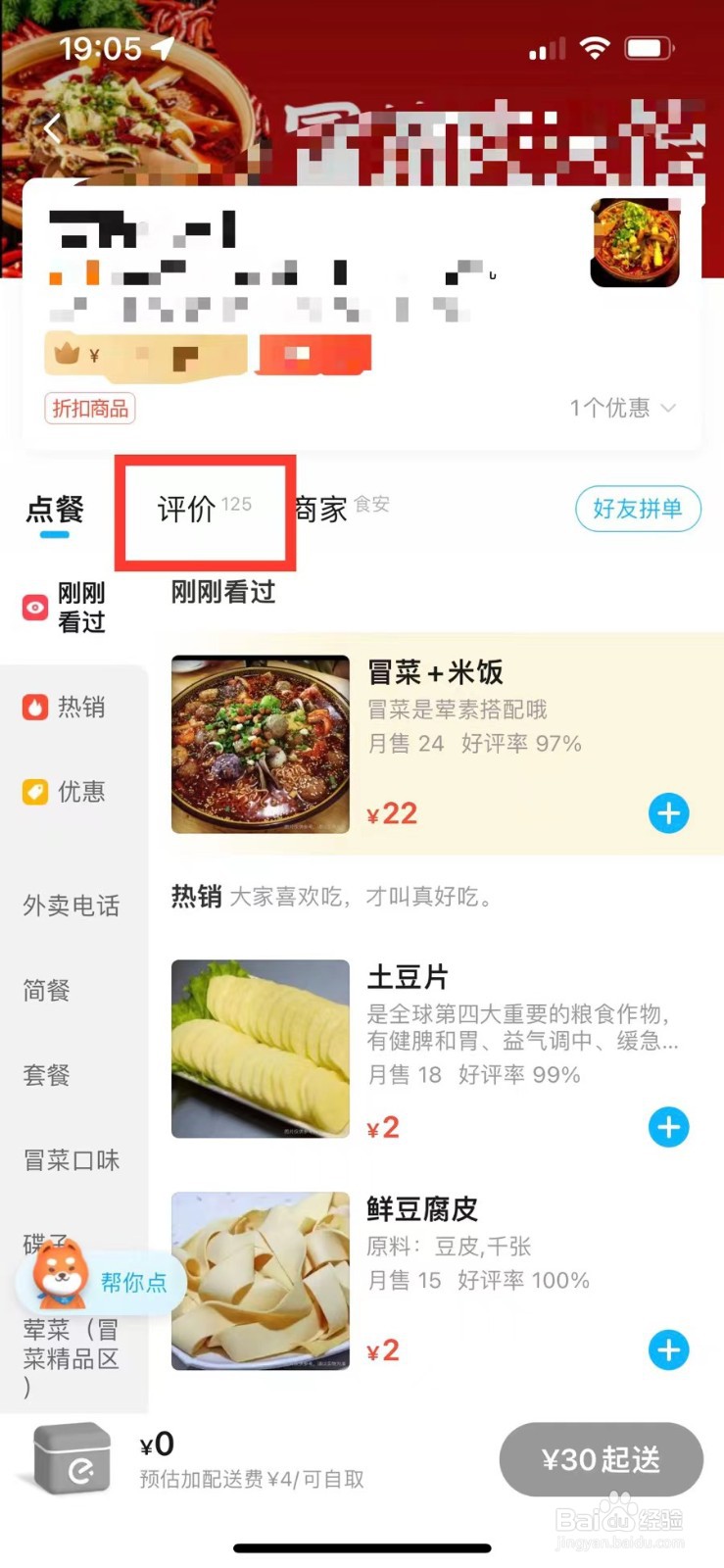The height and width of the screenshot is (1568, 724).
Task: Add 土豆片 to the cart
Action: (x=669, y=1127)
